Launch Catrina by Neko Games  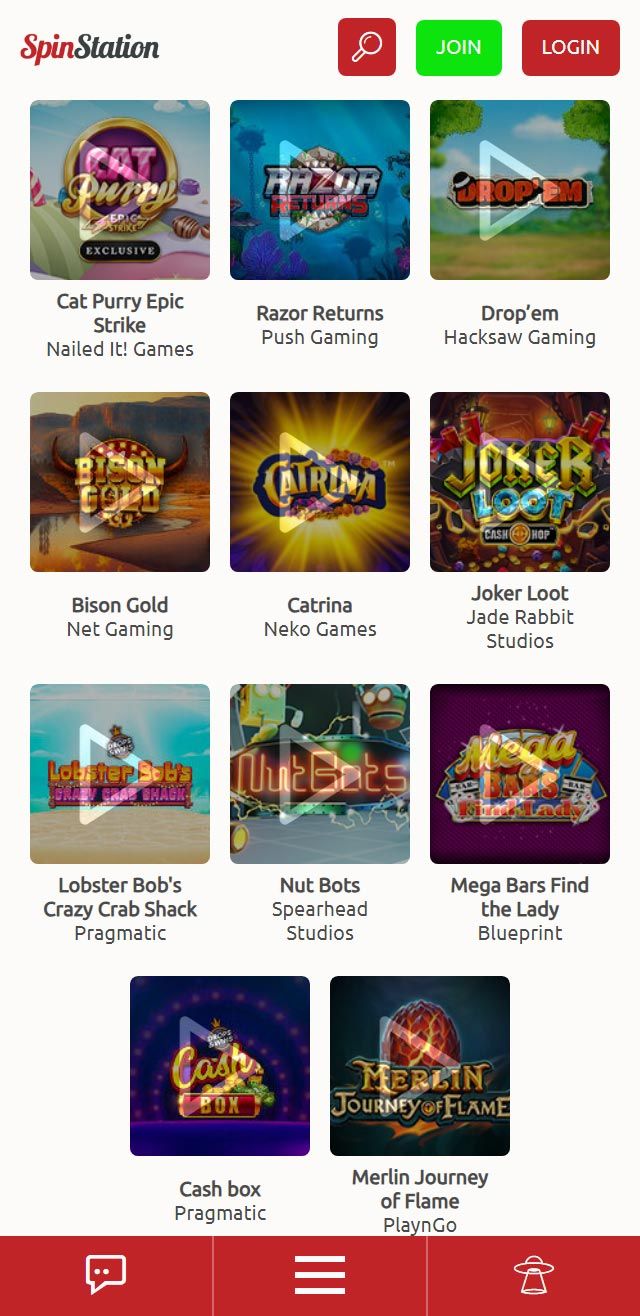320,482
